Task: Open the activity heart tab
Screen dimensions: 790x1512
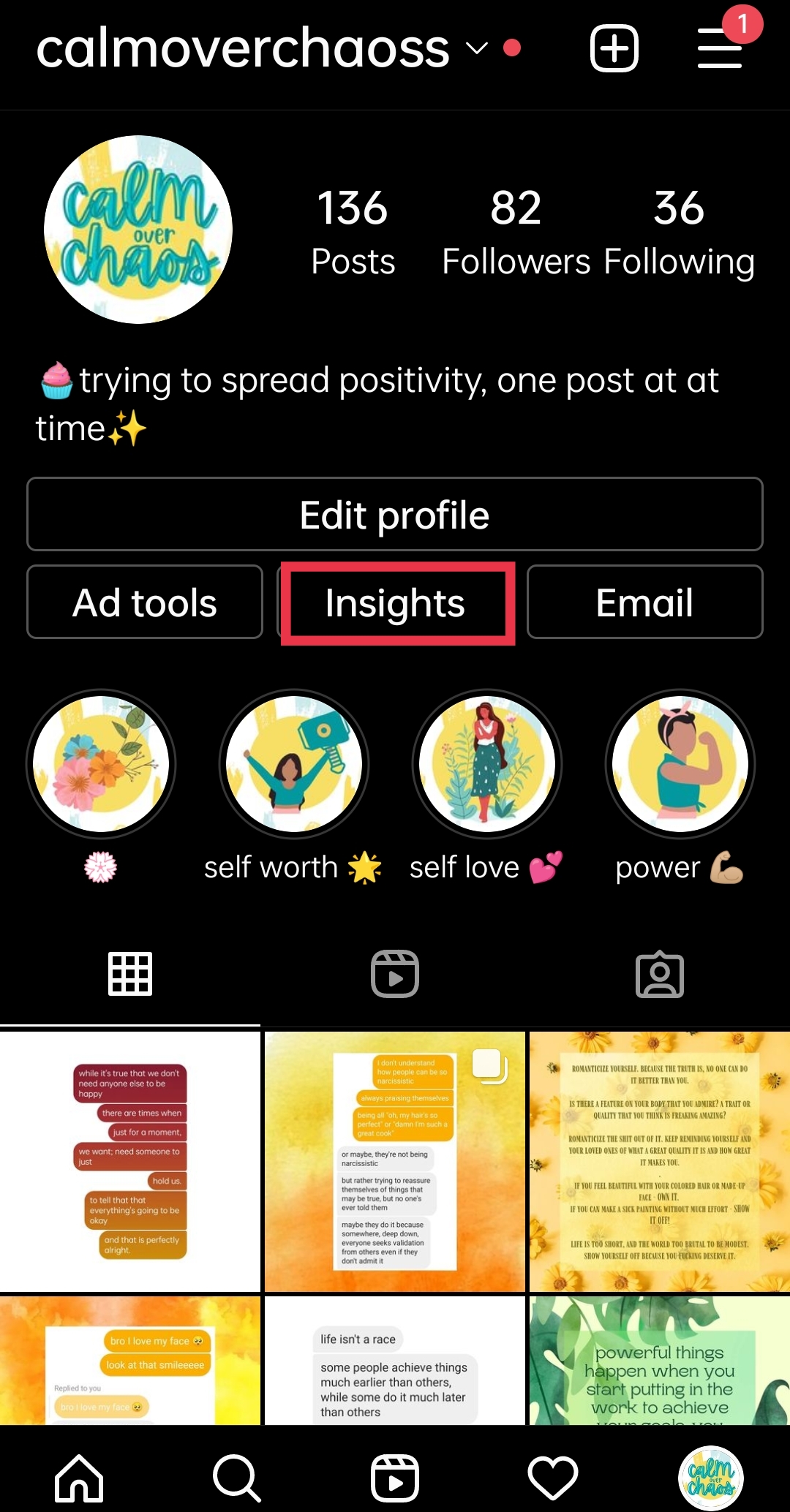Action: tap(553, 1478)
